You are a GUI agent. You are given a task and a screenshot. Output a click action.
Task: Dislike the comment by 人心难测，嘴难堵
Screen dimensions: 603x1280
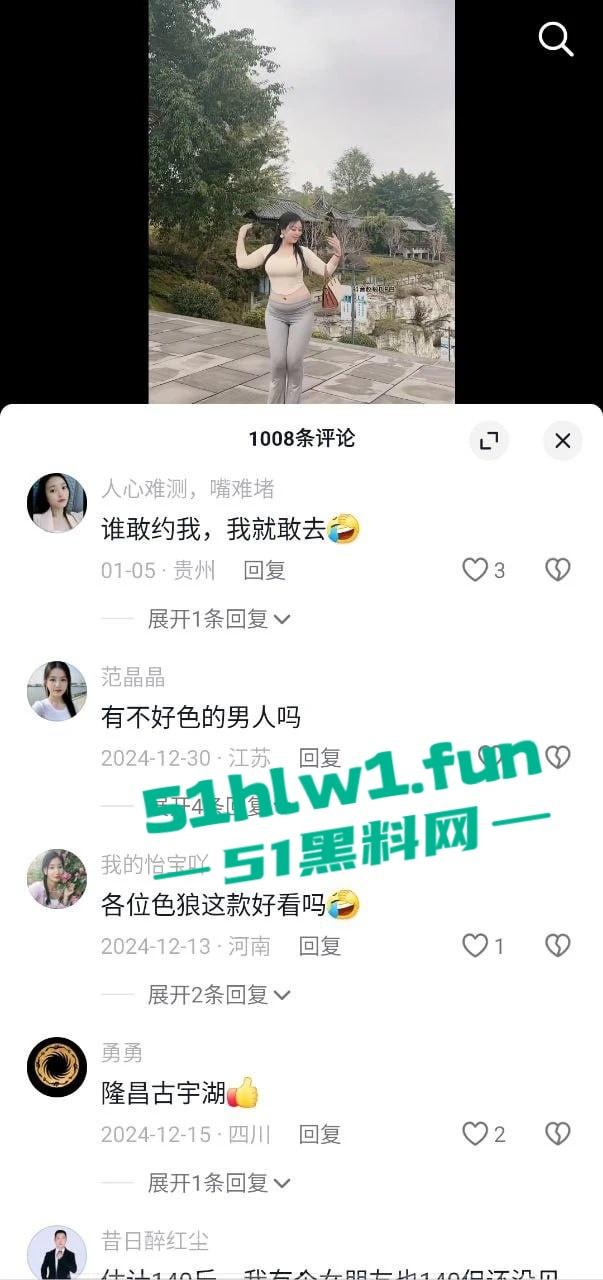(x=557, y=570)
